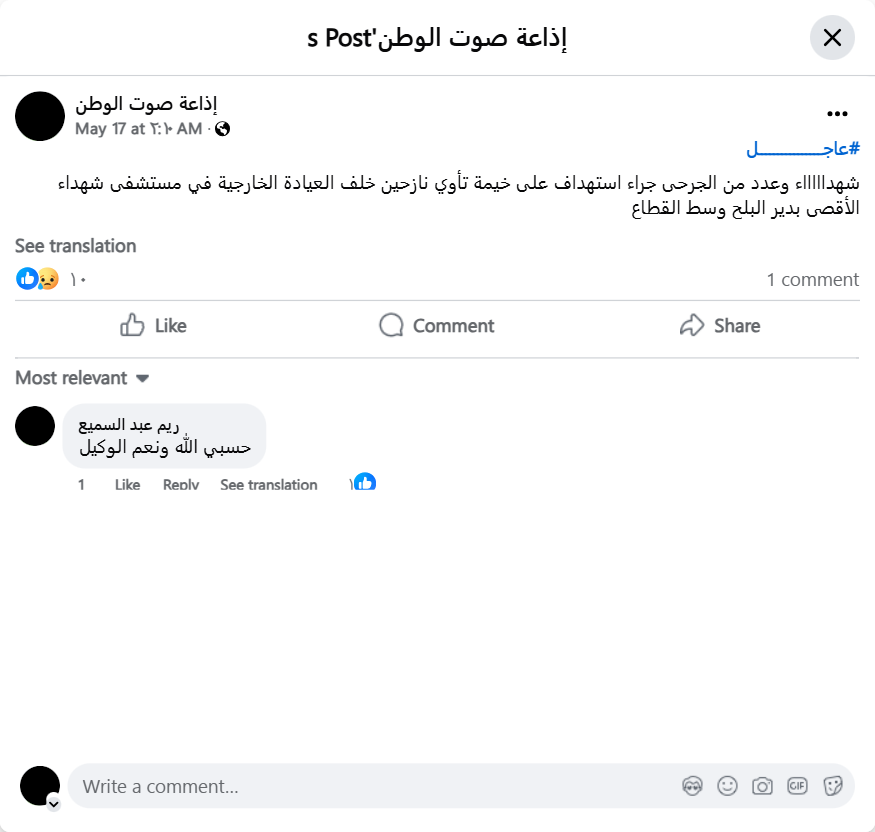
Task: Open the post's three-dot options menu
Action: tap(837, 114)
